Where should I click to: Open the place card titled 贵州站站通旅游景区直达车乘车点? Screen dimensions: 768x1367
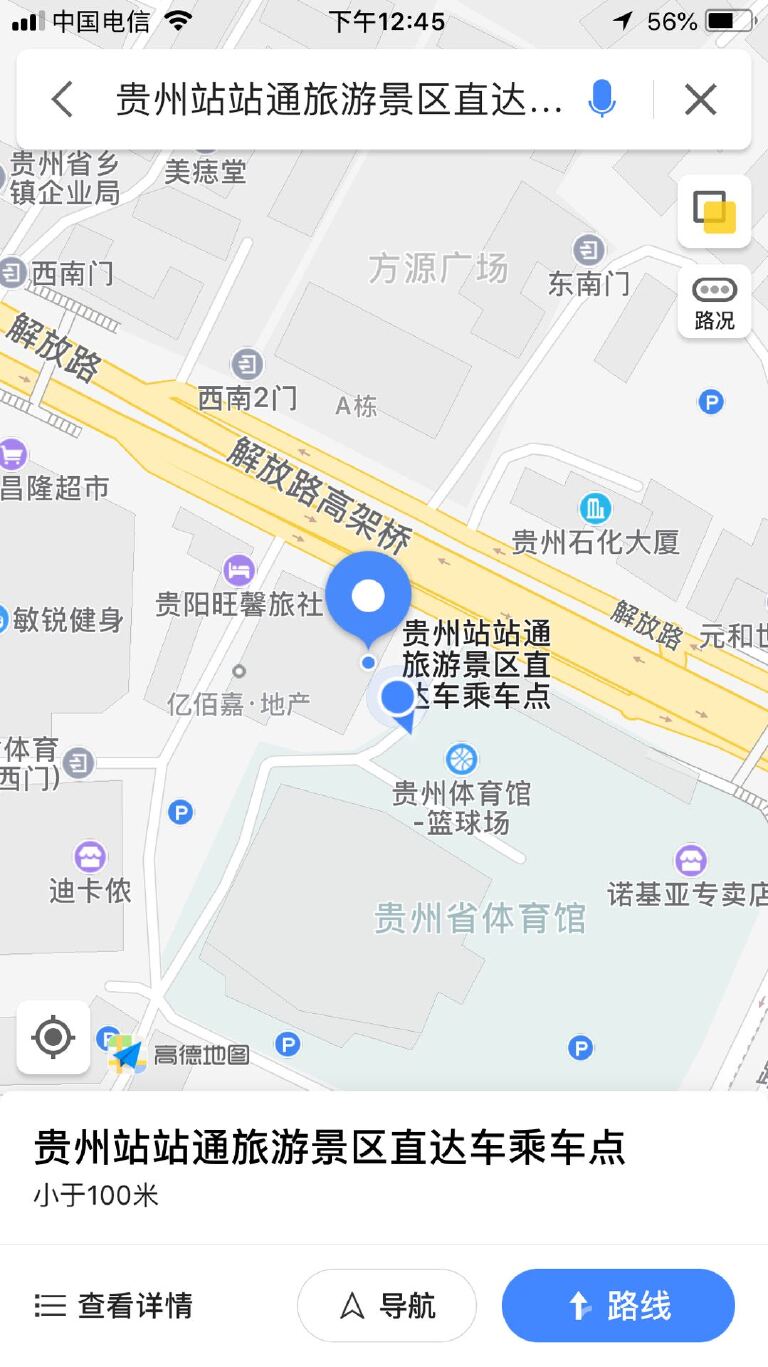pyautogui.click(x=330, y=1148)
